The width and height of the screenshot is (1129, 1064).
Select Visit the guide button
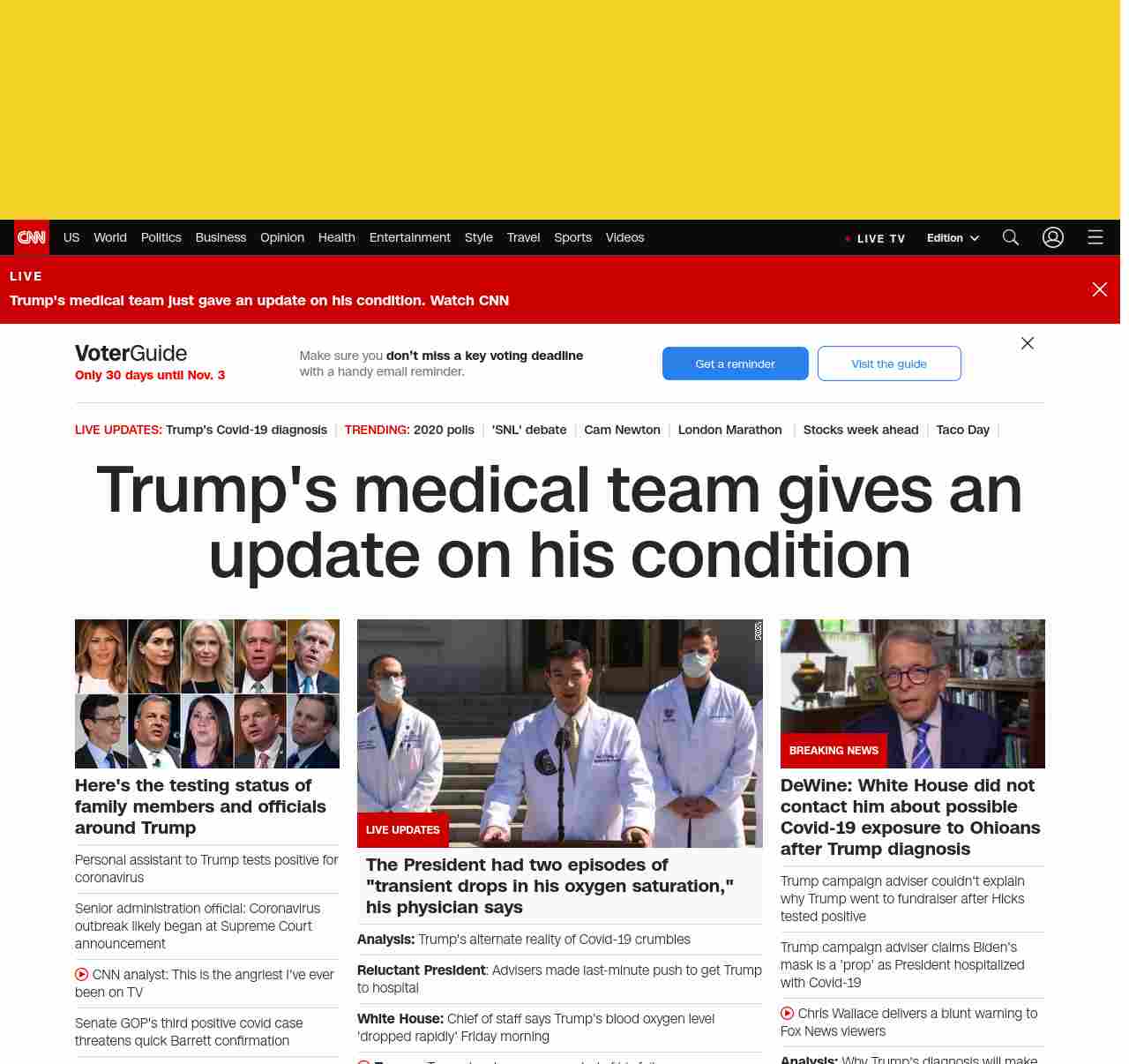pos(888,363)
